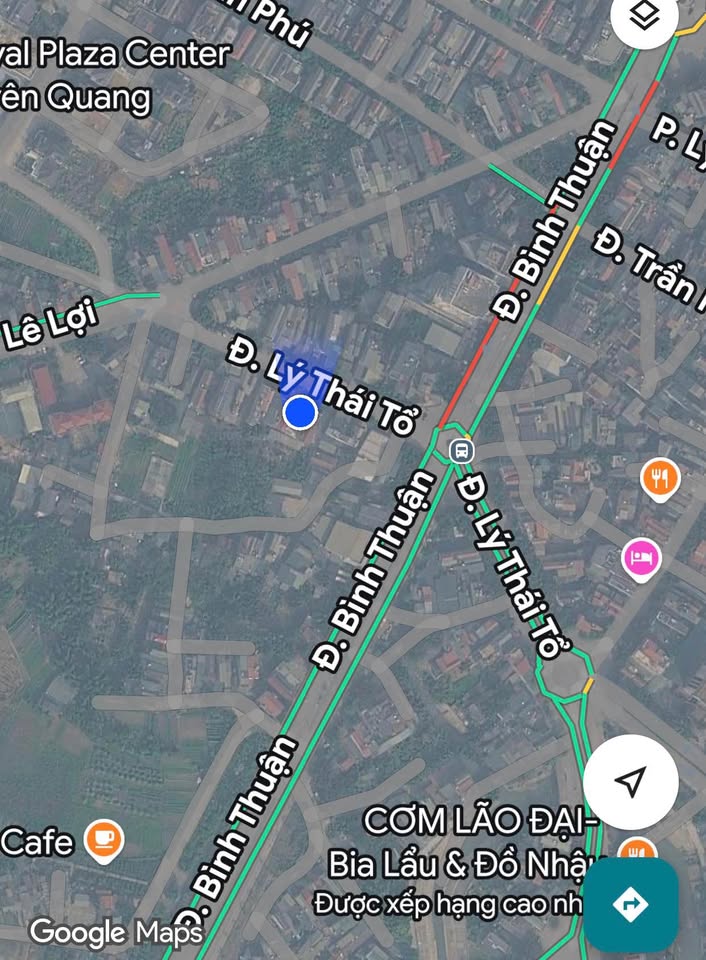706x960 pixels.
Task: Tap the Cafe marker on the map
Action: point(103,841)
